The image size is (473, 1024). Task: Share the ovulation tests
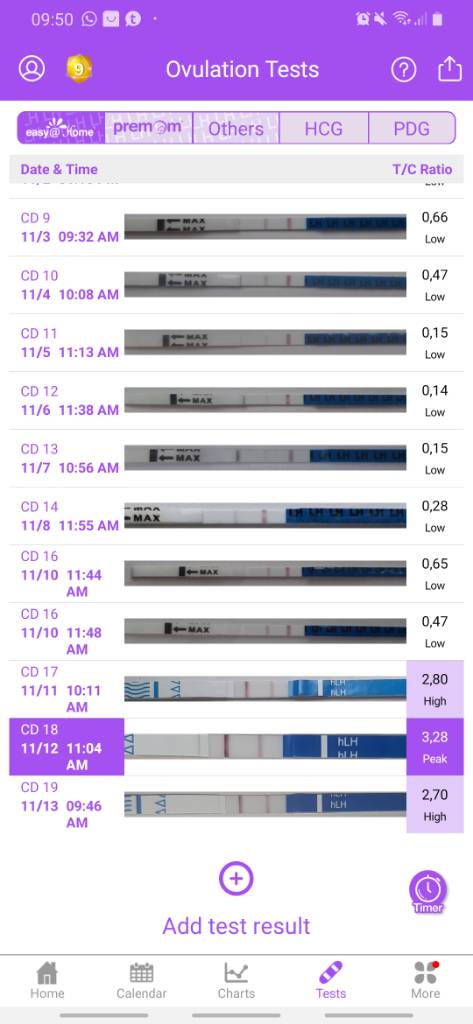(x=450, y=69)
